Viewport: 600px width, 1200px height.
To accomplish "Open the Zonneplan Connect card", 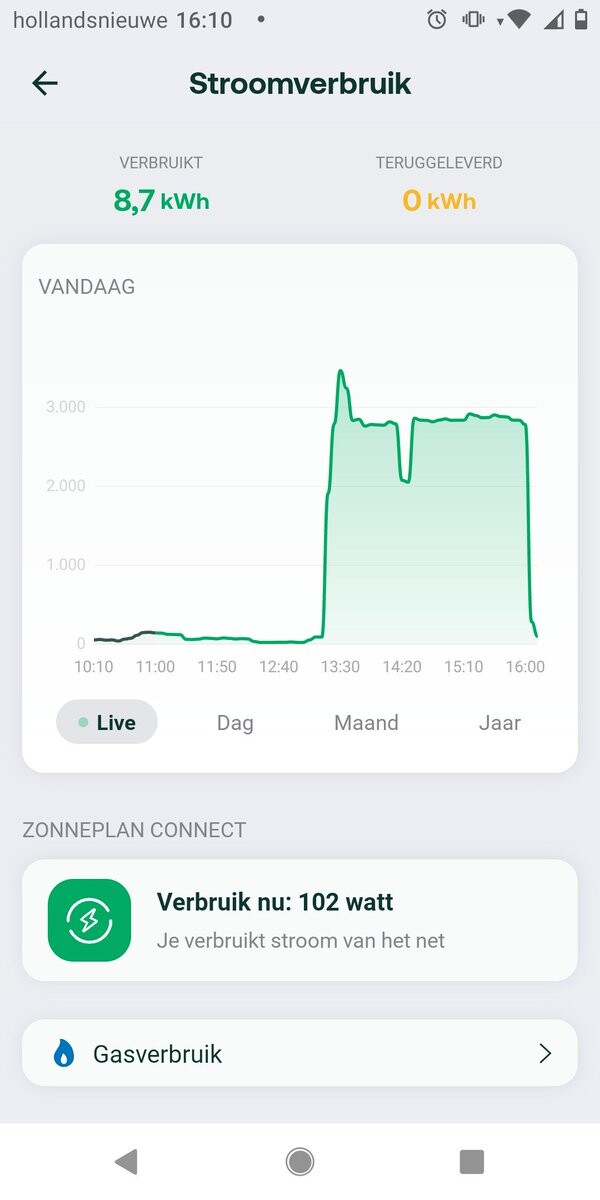I will [x=300, y=920].
